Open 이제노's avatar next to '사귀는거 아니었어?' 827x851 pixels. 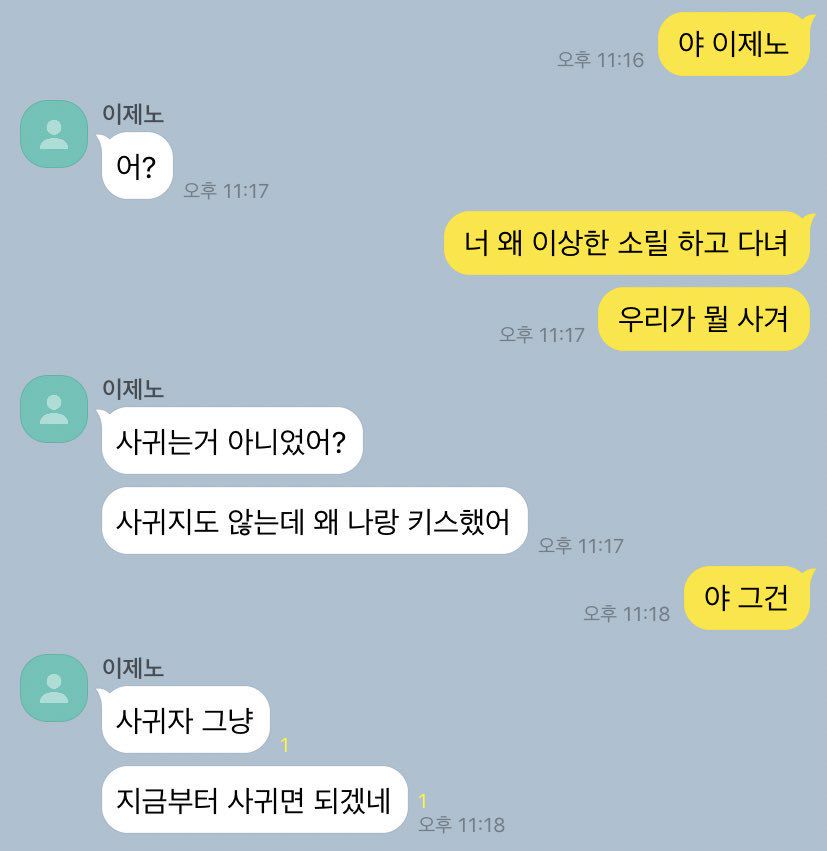tap(54, 409)
